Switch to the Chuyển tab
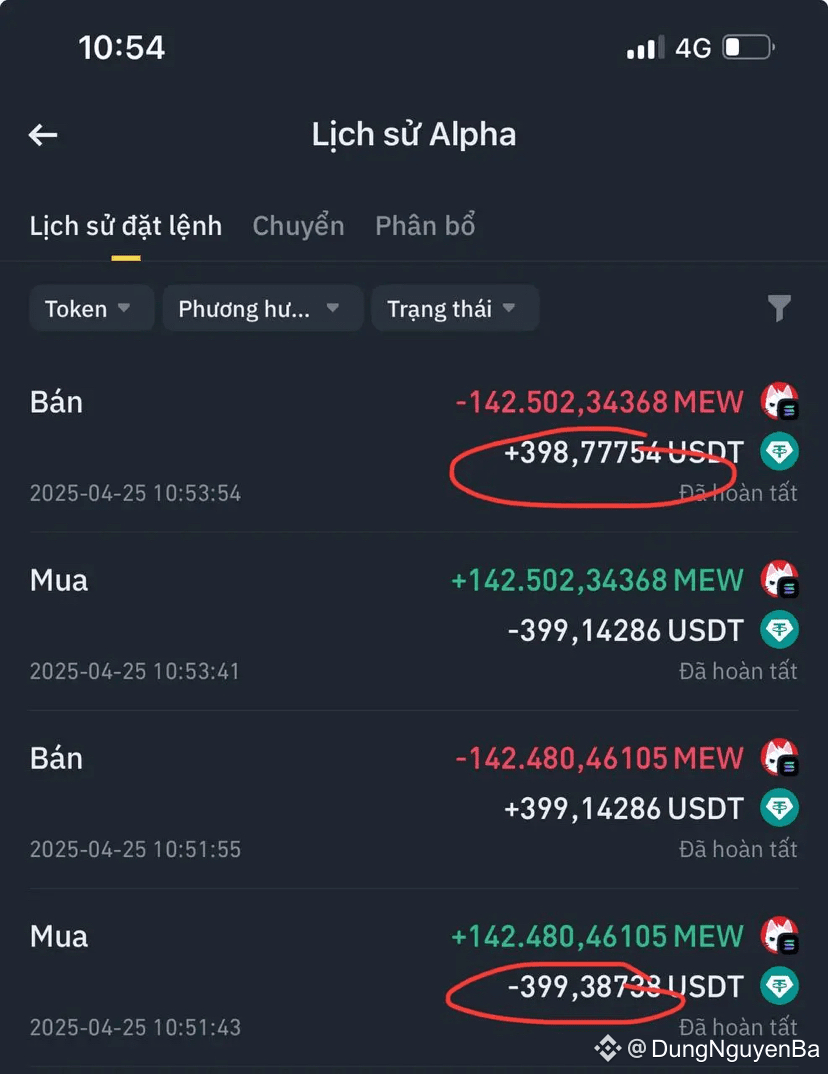This screenshot has width=828, height=1074. tap(298, 226)
